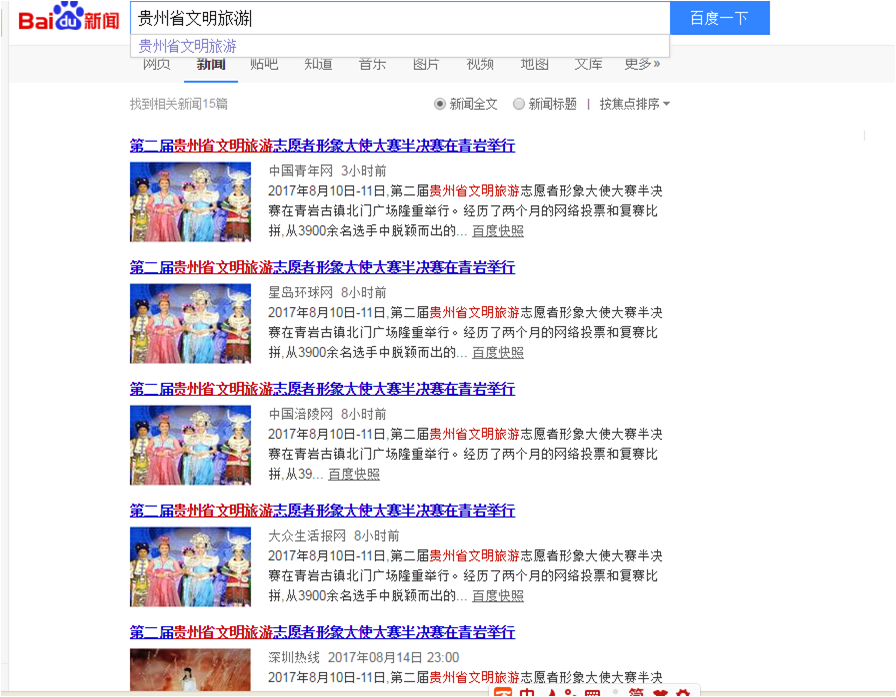Switch to the 知道 tab
The image size is (896, 697).
[x=318, y=65]
